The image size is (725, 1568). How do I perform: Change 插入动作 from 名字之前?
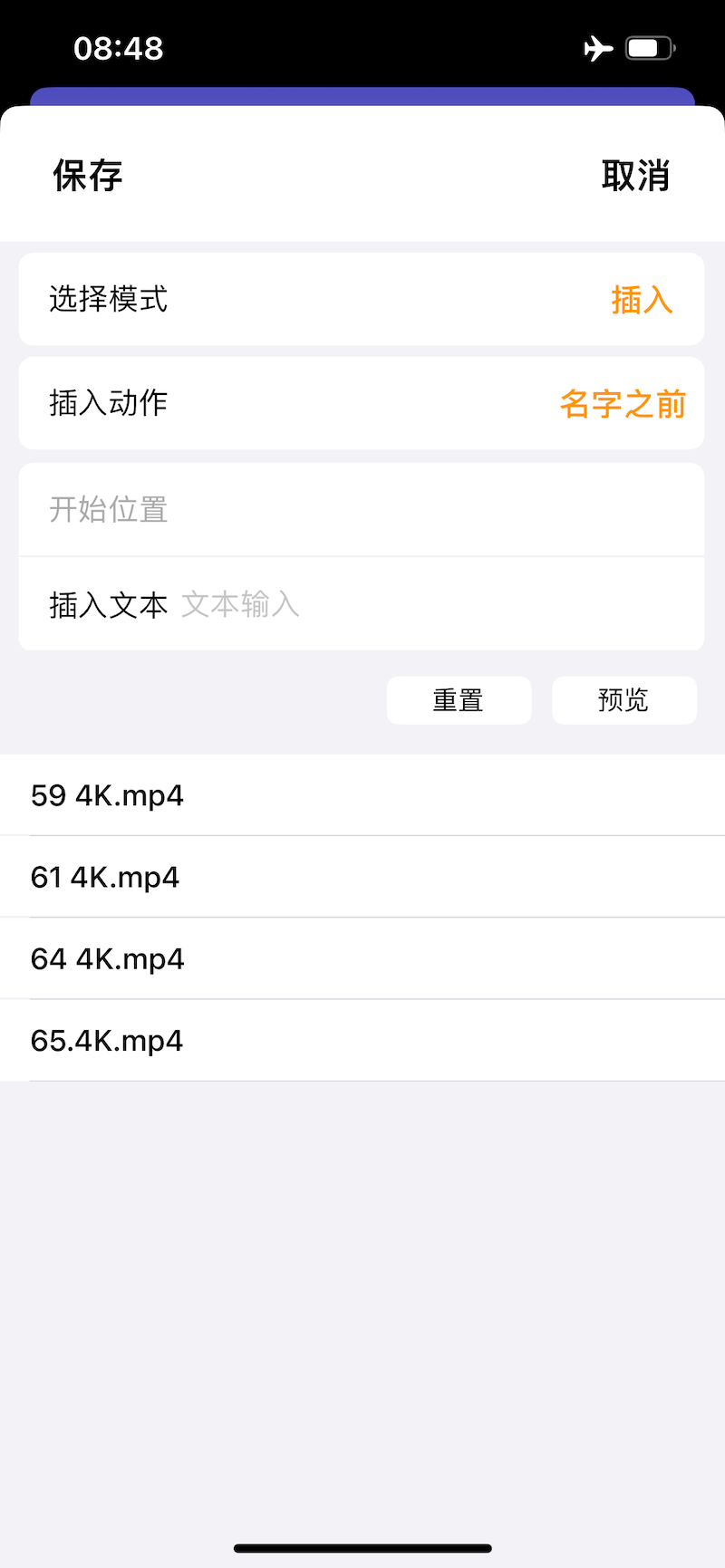tap(362, 403)
